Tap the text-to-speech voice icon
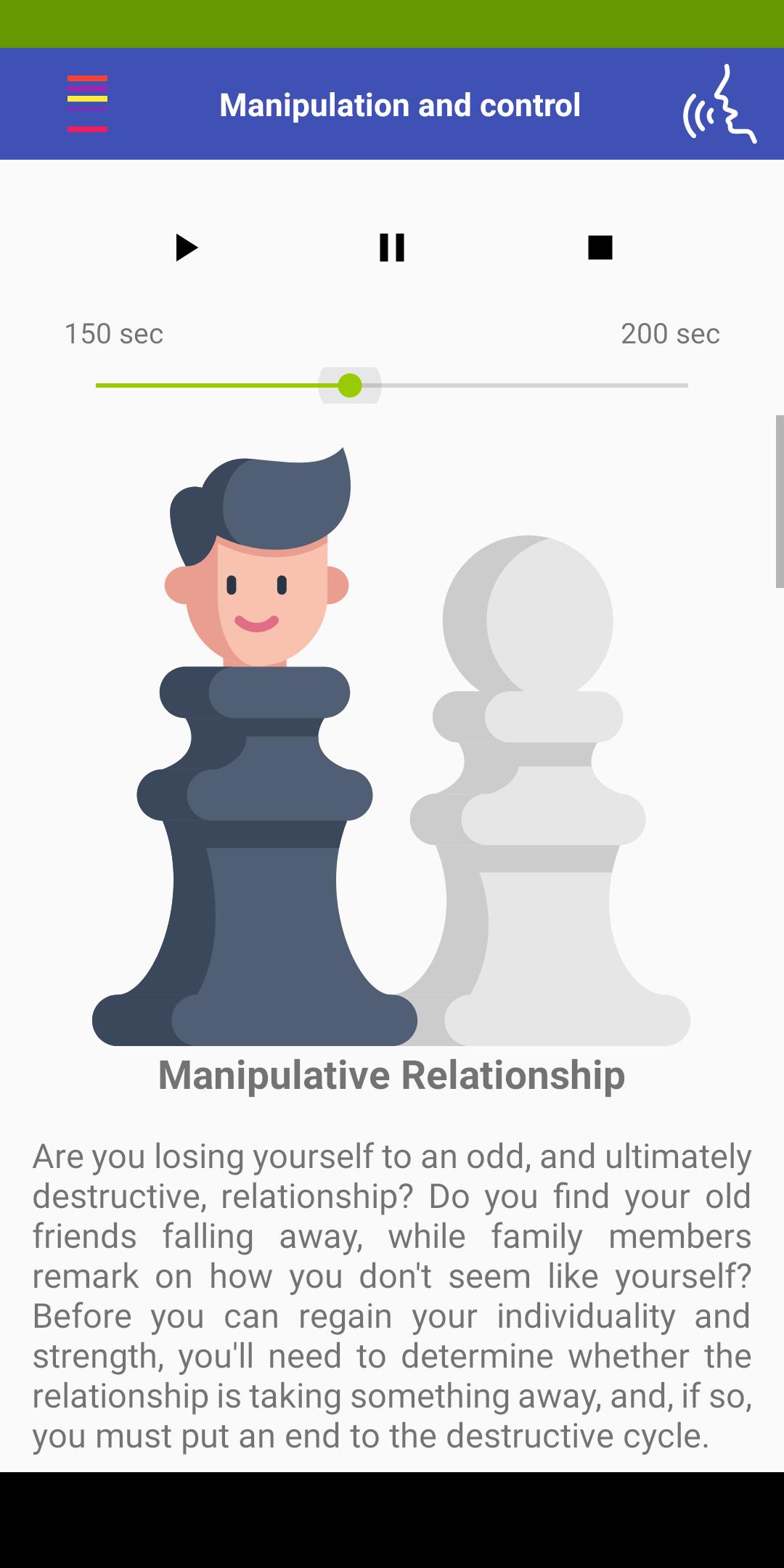This screenshot has height=1568, width=784. (719, 105)
